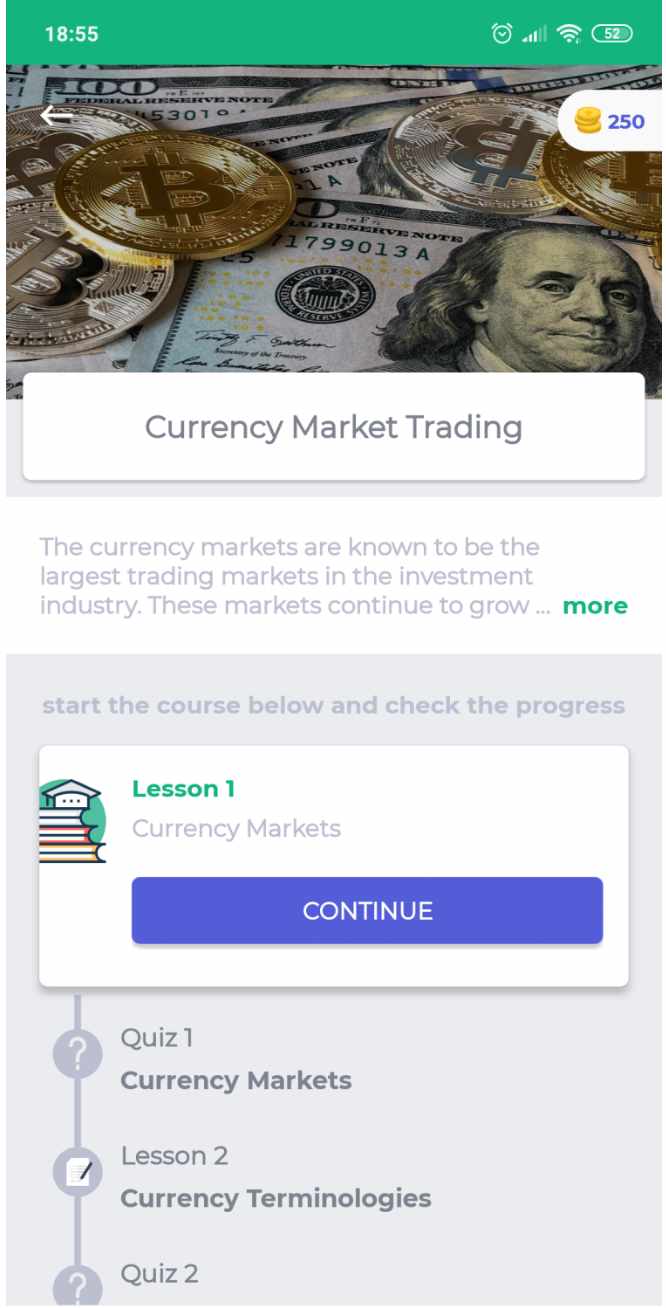Image resolution: width=666 pixels, height=1308 pixels.
Task: Open Lesson 2 Currency Terminologies
Action: (x=275, y=1178)
